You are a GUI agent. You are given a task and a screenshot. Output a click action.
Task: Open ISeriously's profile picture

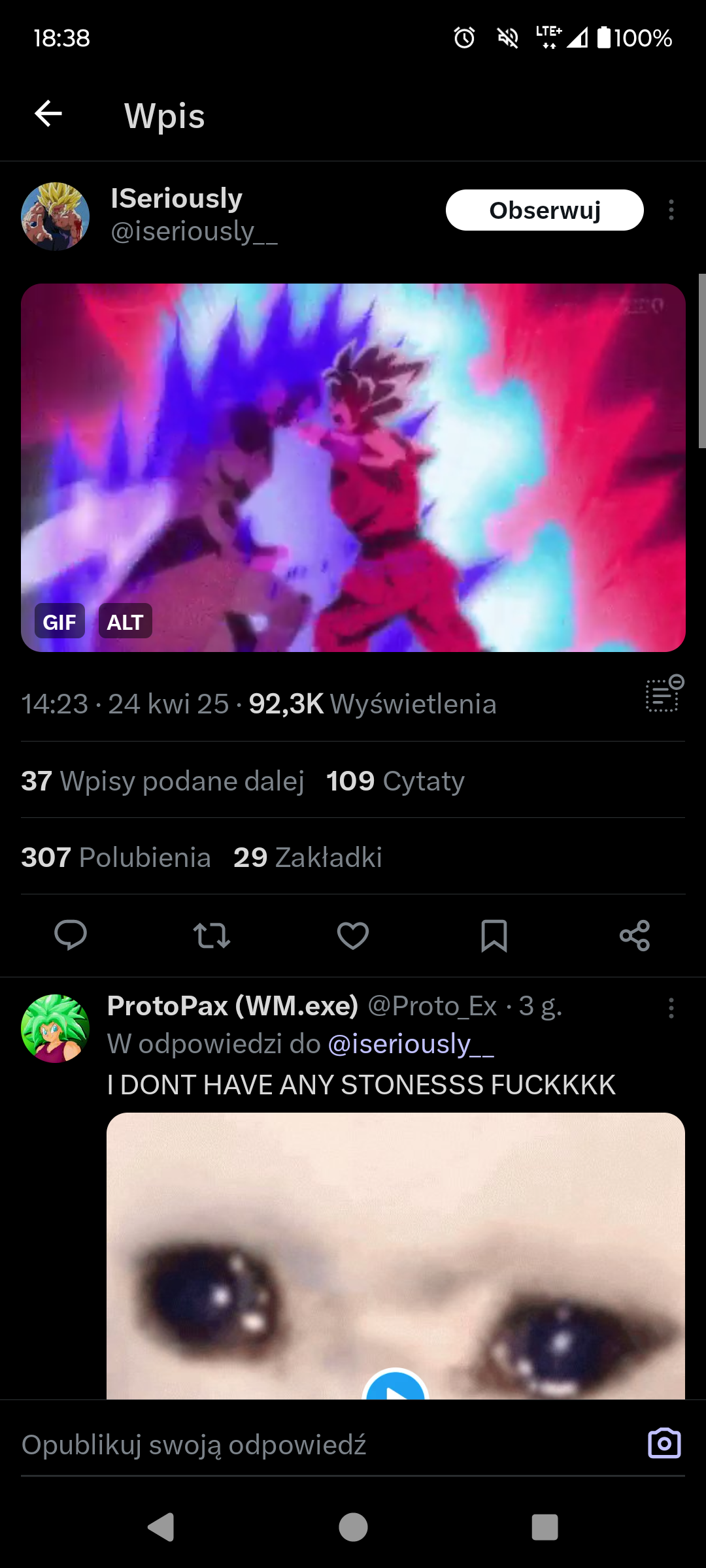tap(56, 216)
